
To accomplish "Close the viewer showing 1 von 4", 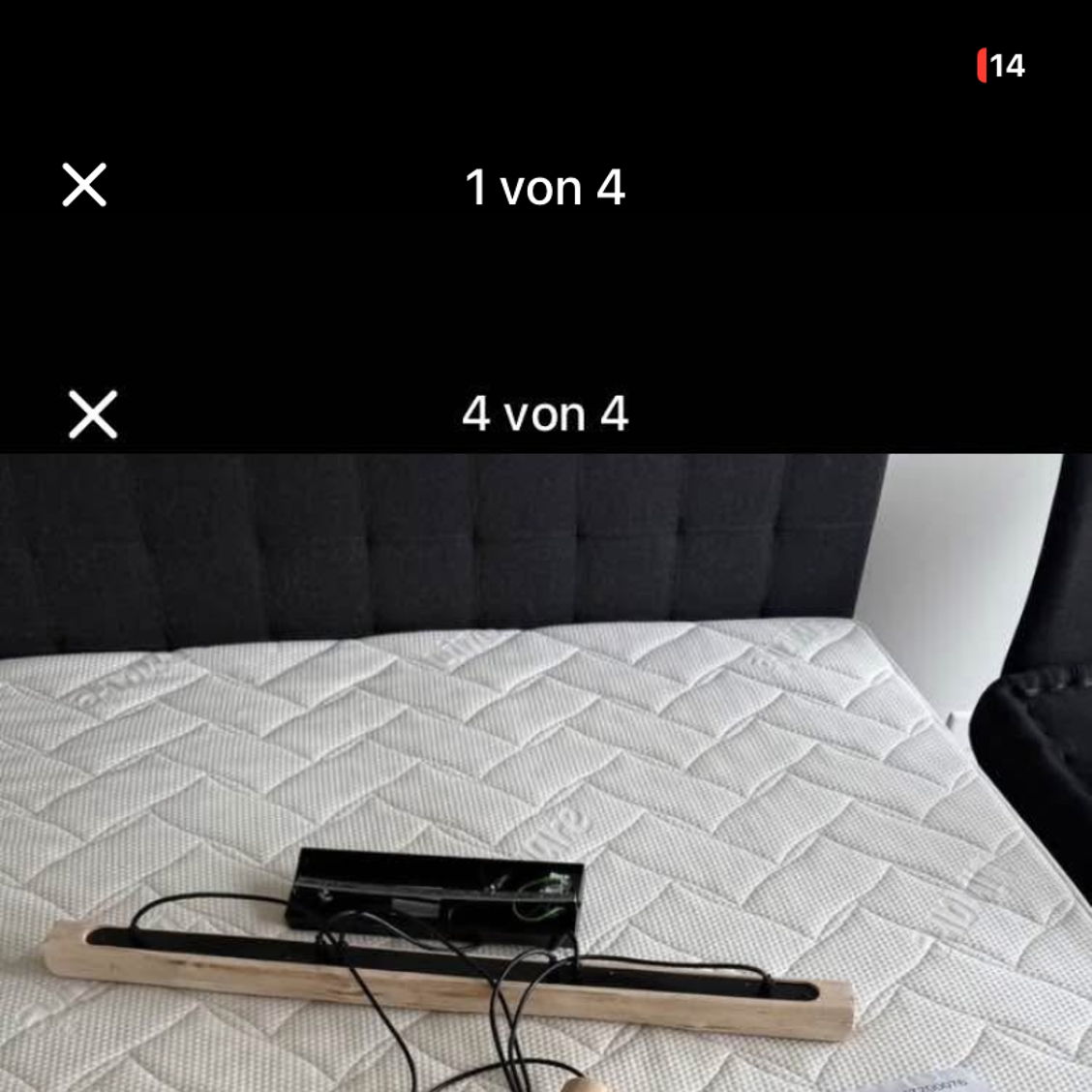I will pyautogui.click(x=84, y=185).
